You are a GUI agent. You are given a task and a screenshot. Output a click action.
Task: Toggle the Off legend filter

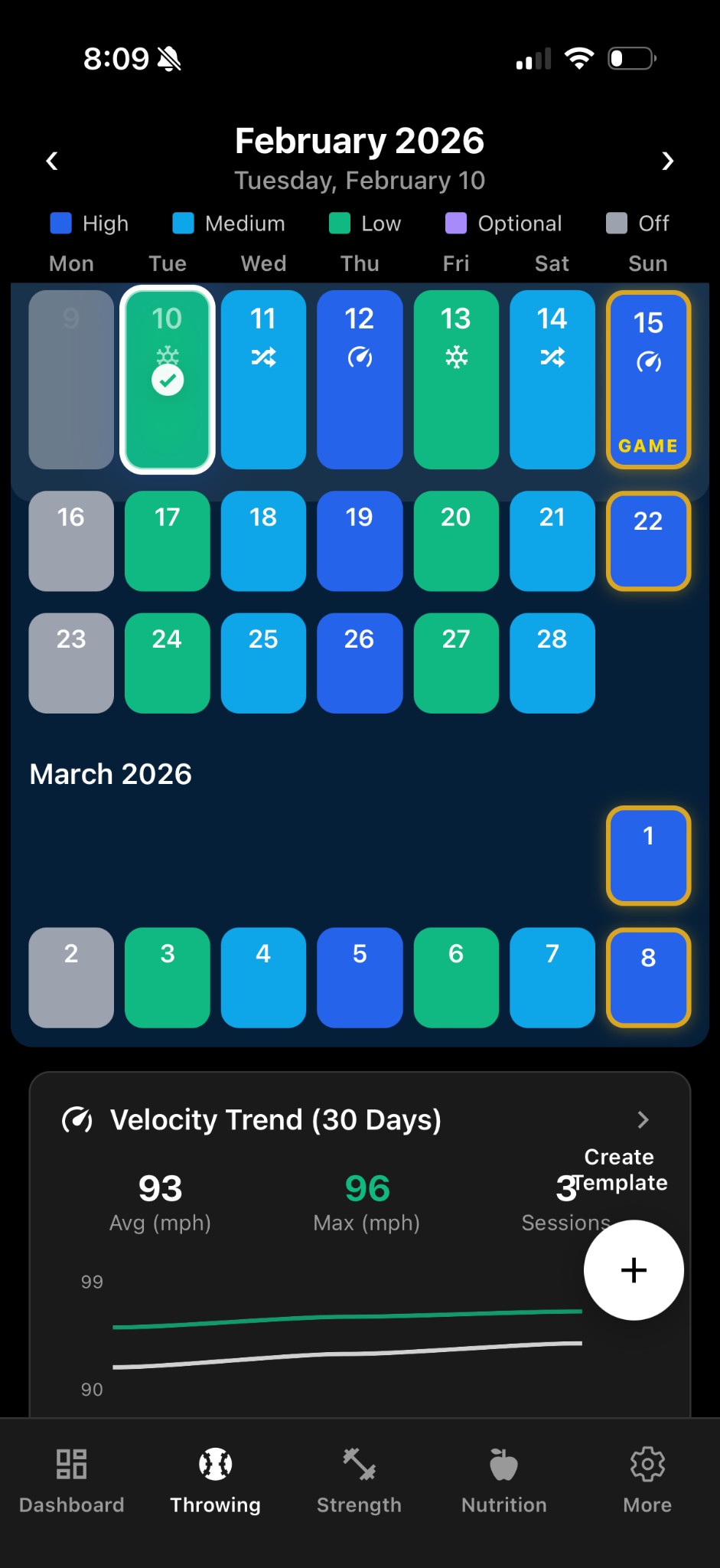(x=614, y=224)
